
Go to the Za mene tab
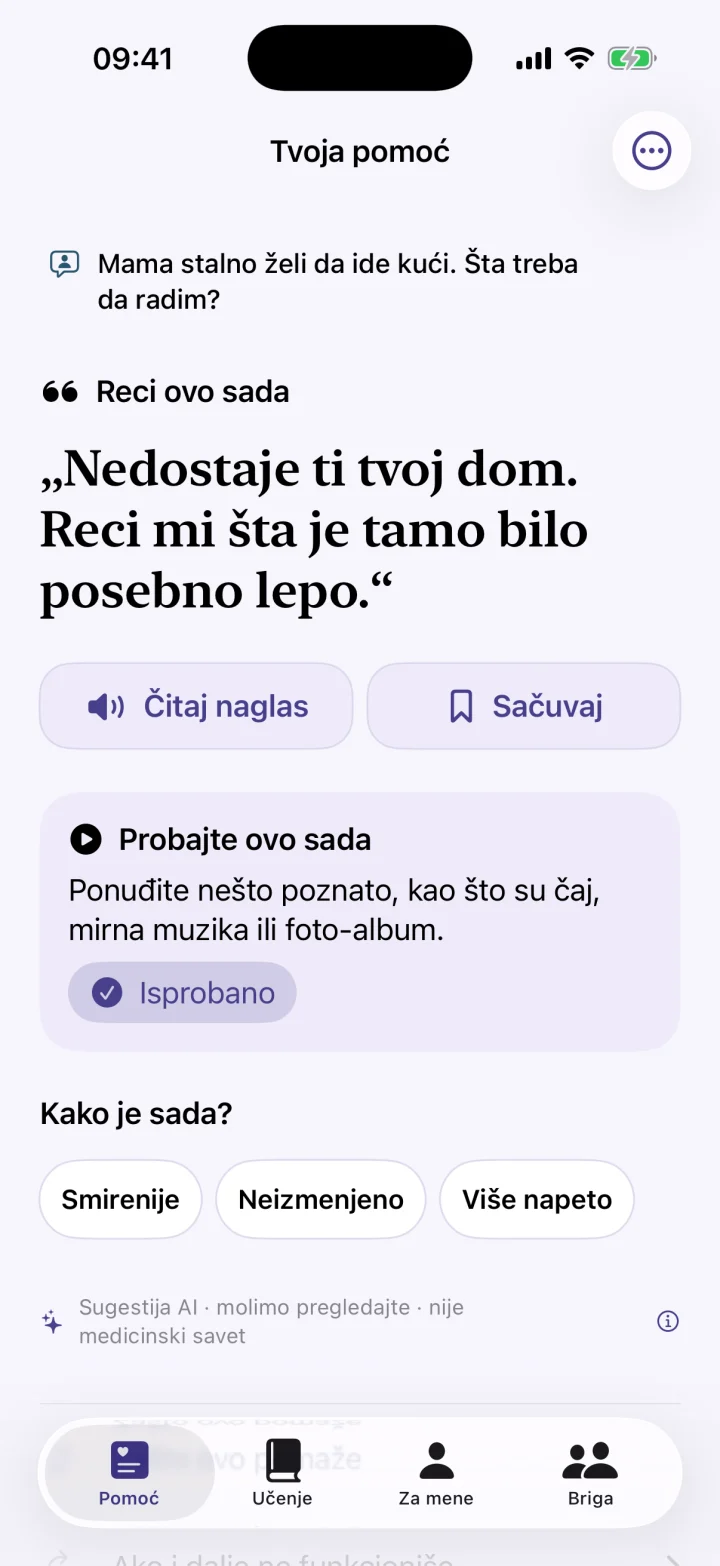(x=436, y=1473)
